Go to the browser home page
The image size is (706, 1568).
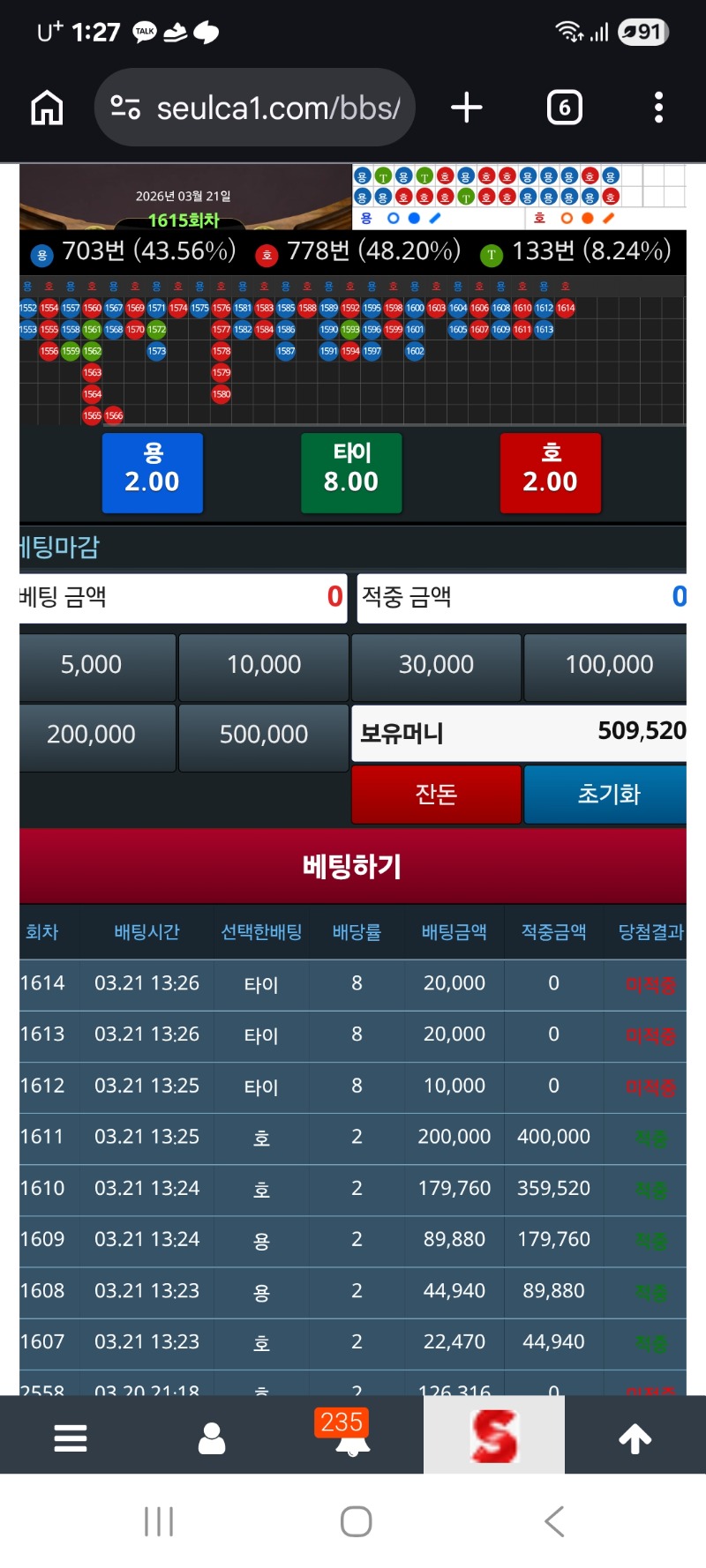click(x=48, y=108)
